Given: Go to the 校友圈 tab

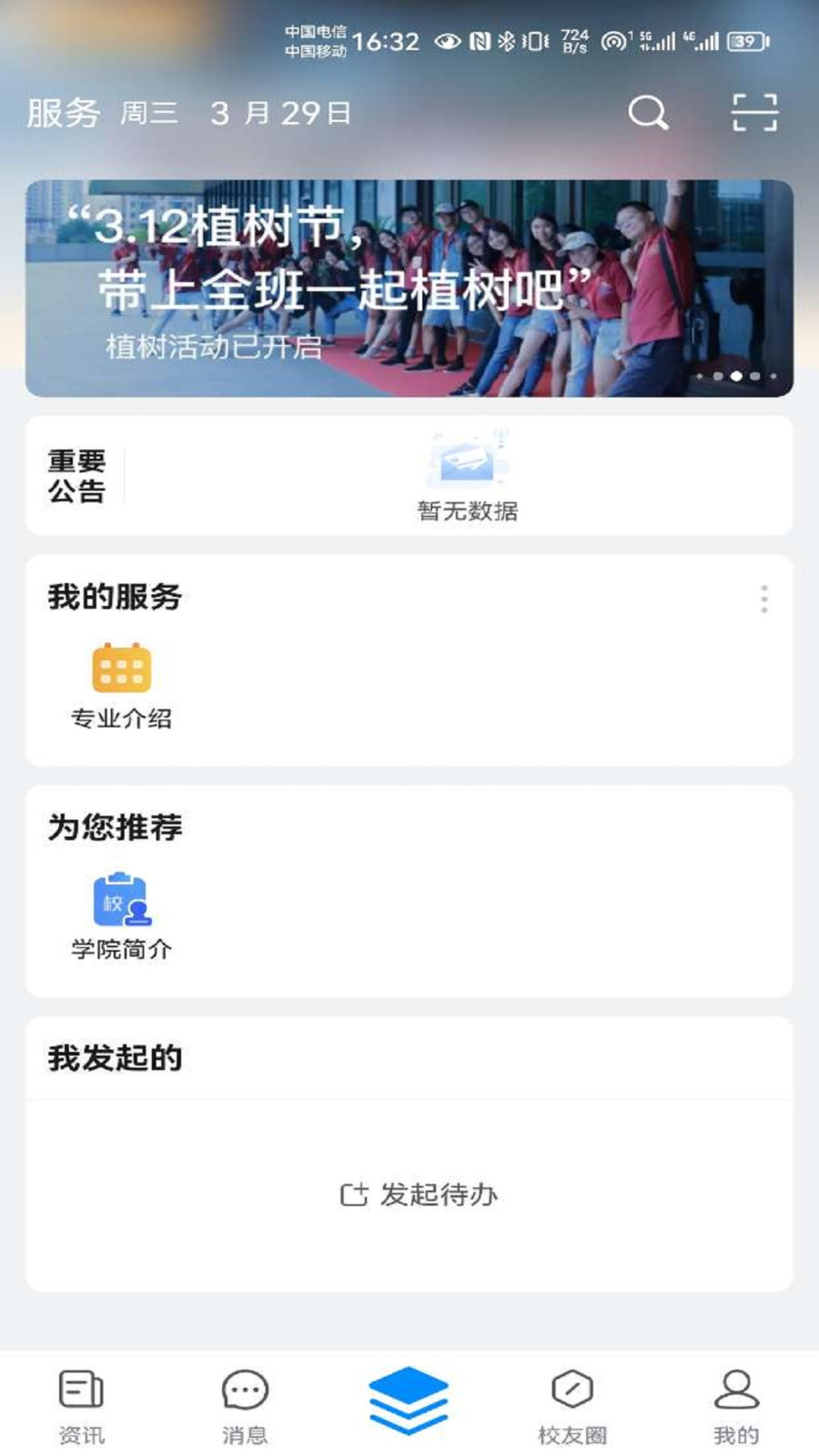Looking at the screenshot, I should pyautogui.click(x=572, y=1405).
